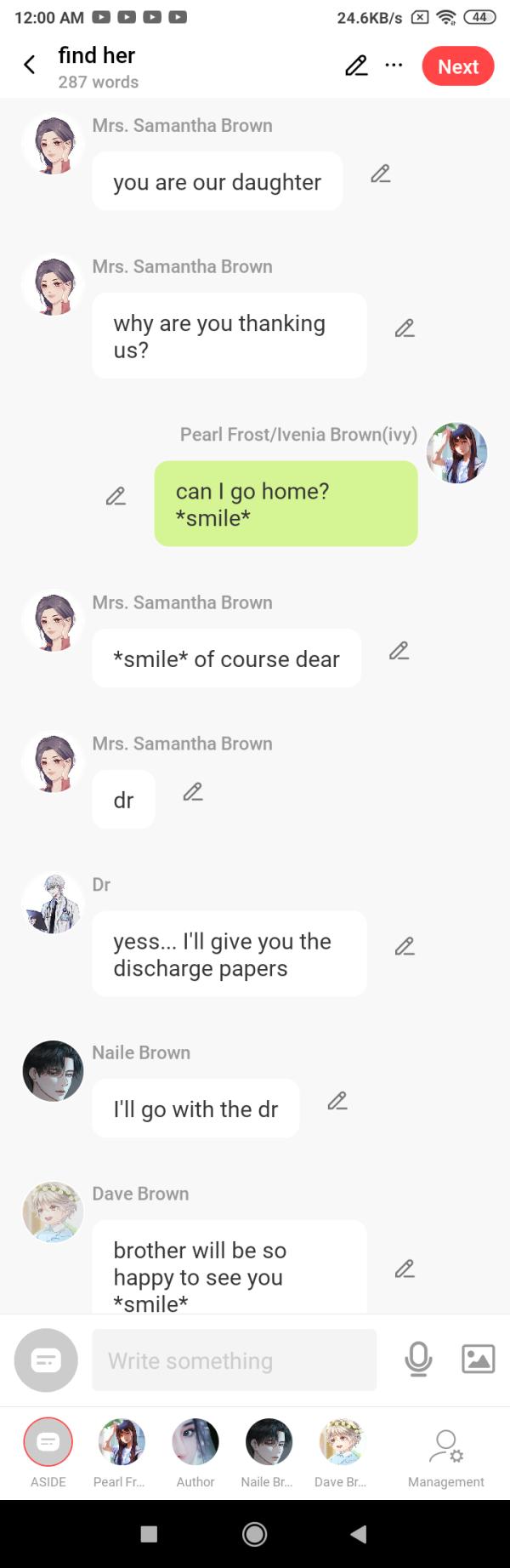Edit the discharge papers message
This screenshot has width=510, height=1568.
click(x=405, y=946)
